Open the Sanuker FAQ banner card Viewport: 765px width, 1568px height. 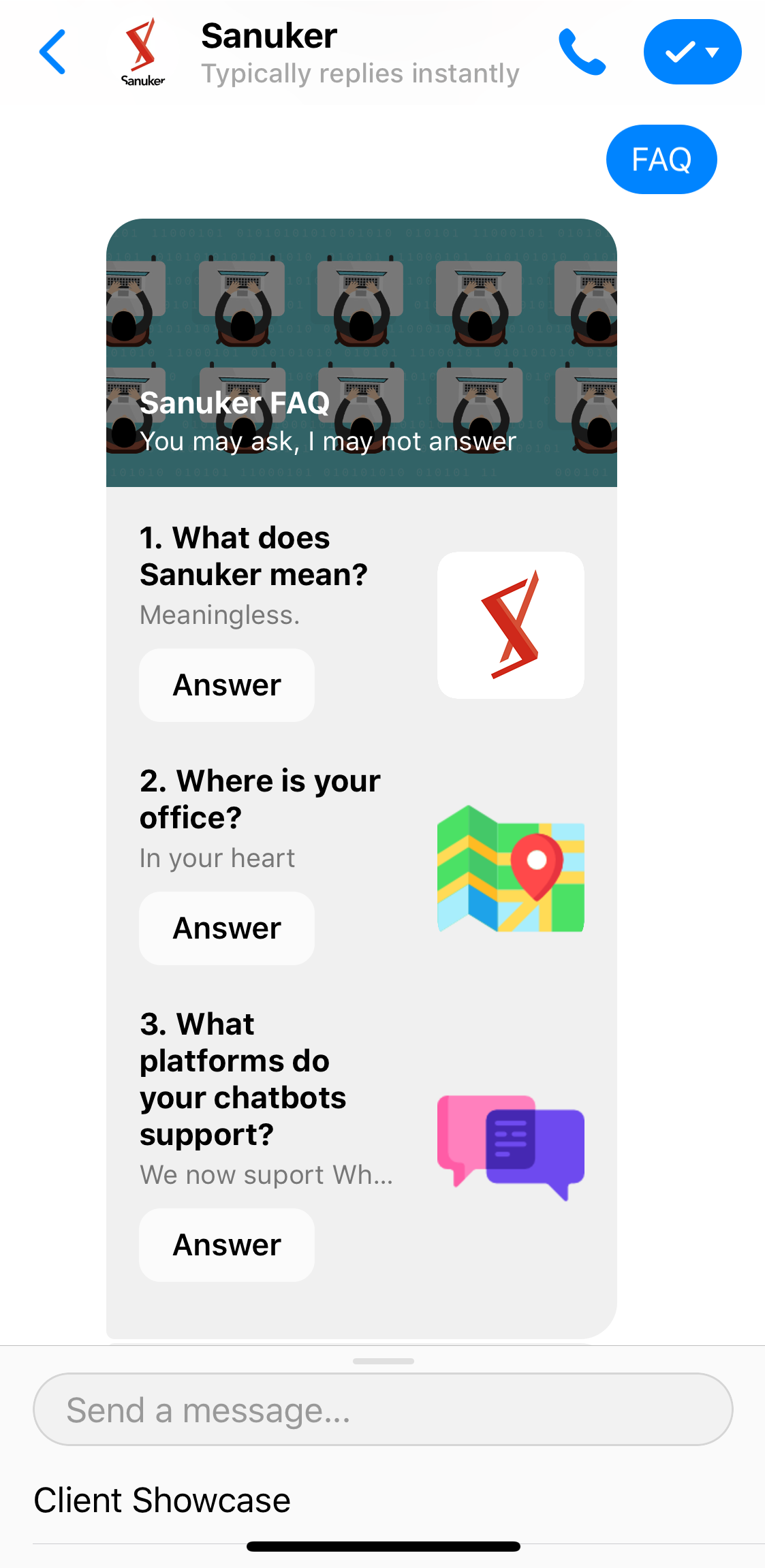pyautogui.click(x=361, y=353)
